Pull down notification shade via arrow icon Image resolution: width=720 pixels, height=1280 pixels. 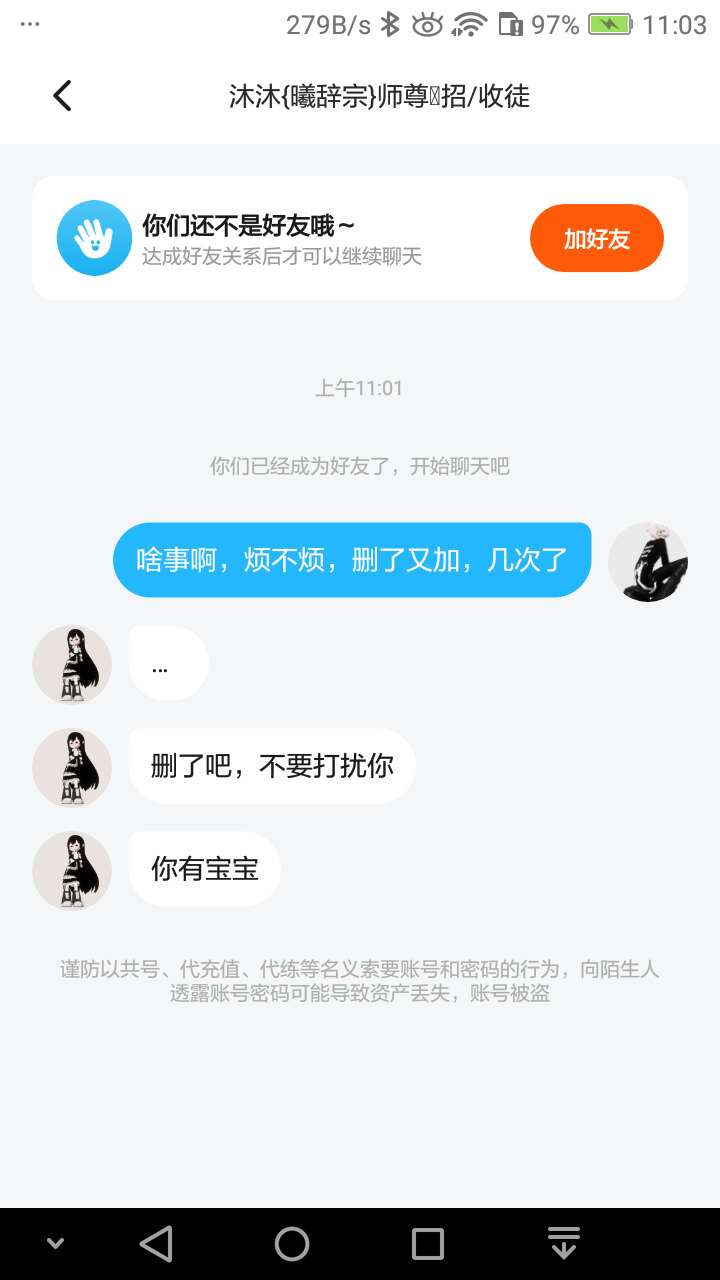(564, 1244)
